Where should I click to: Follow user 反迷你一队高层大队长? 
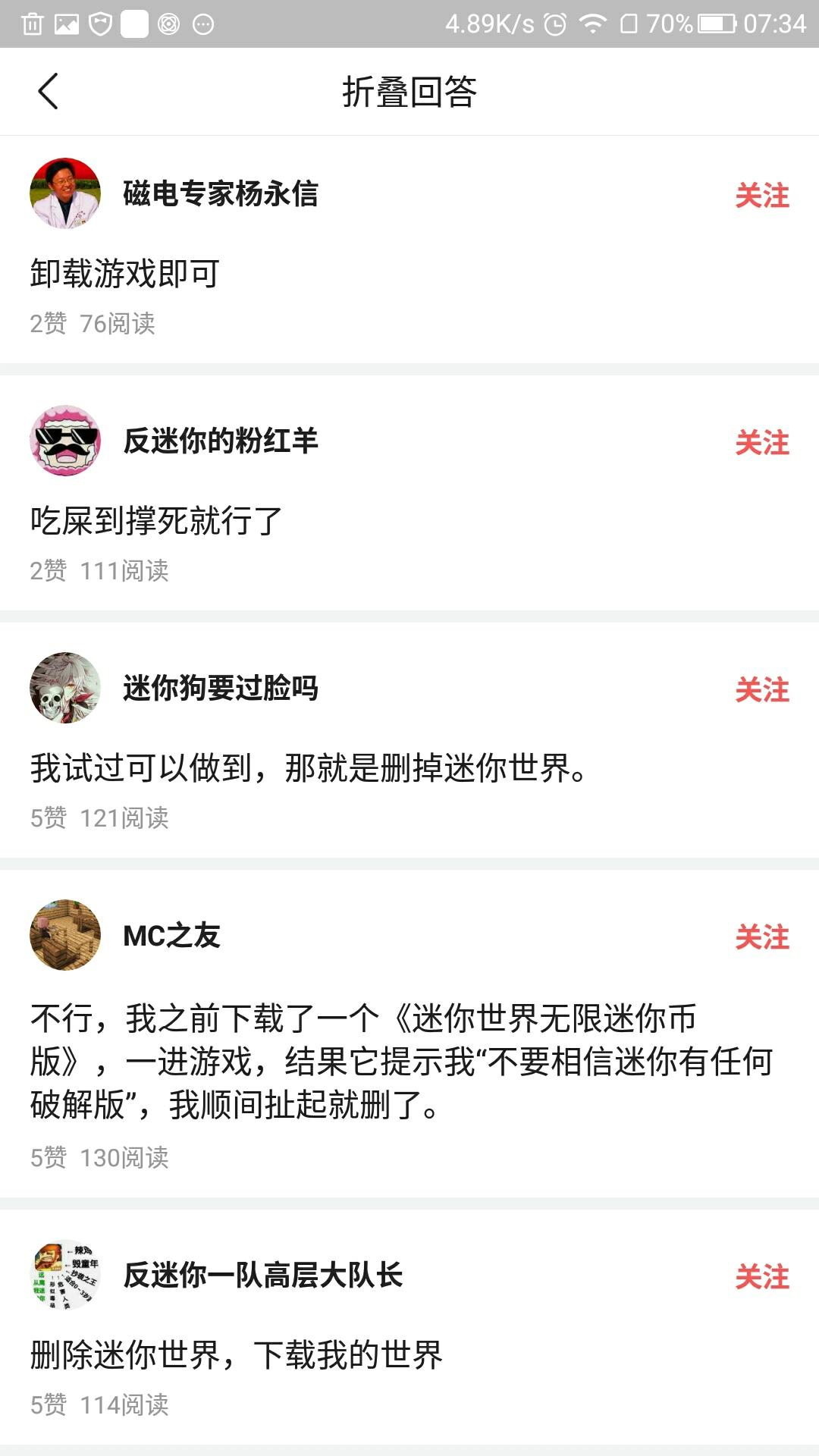tap(761, 1277)
